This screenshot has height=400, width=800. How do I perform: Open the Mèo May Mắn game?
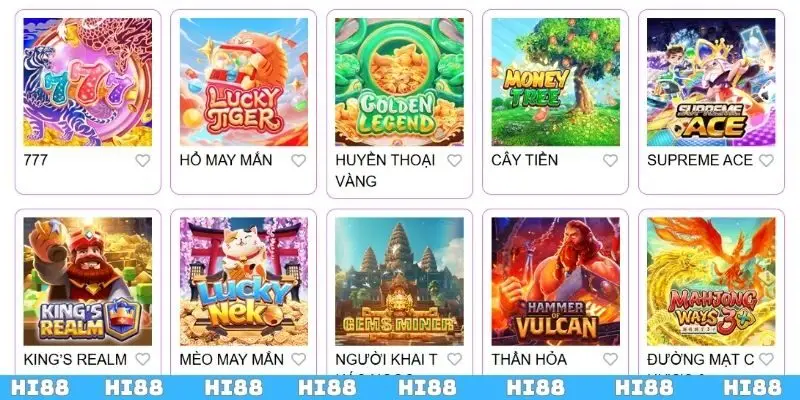tap(244, 281)
